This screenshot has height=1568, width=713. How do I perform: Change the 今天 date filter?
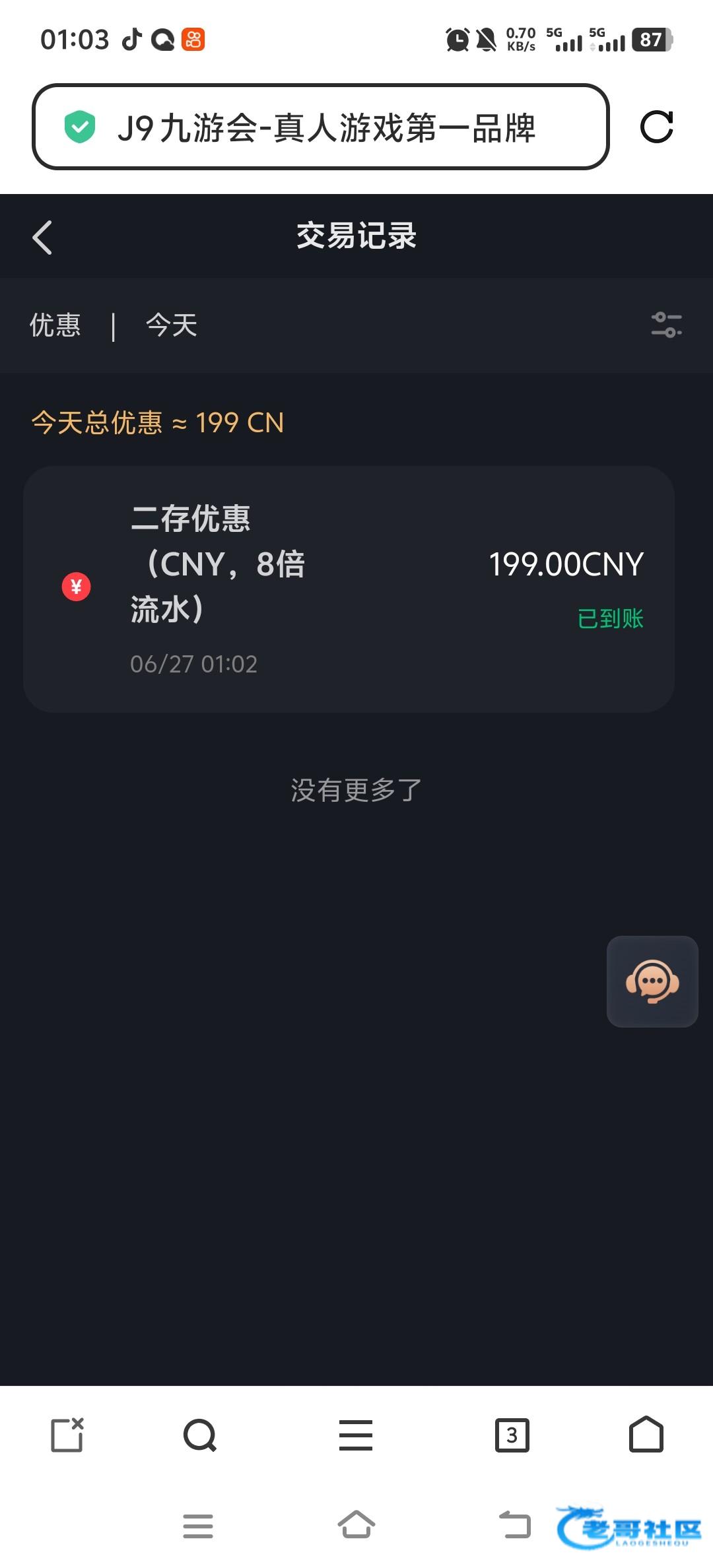[x=172, y=325]
